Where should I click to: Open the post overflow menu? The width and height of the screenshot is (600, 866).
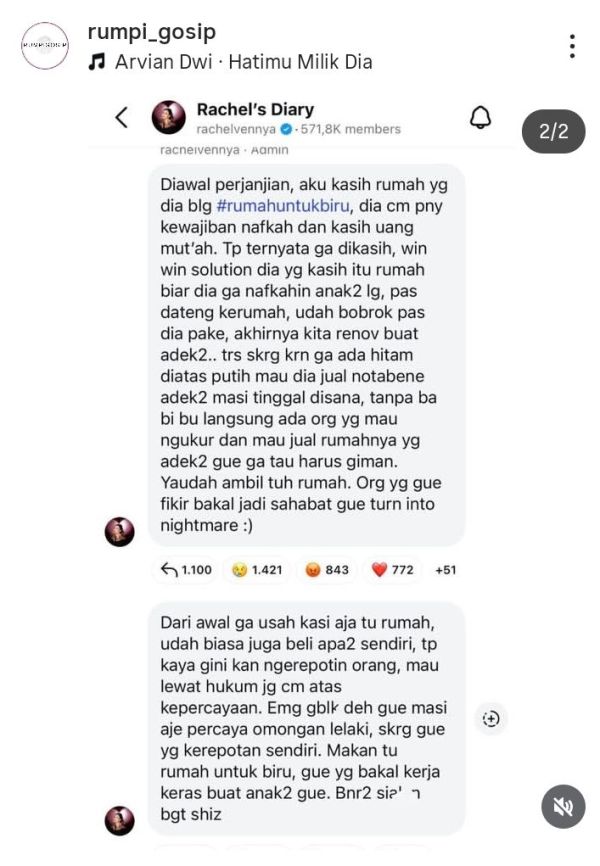pyautogui.click(x=571, y=46)
